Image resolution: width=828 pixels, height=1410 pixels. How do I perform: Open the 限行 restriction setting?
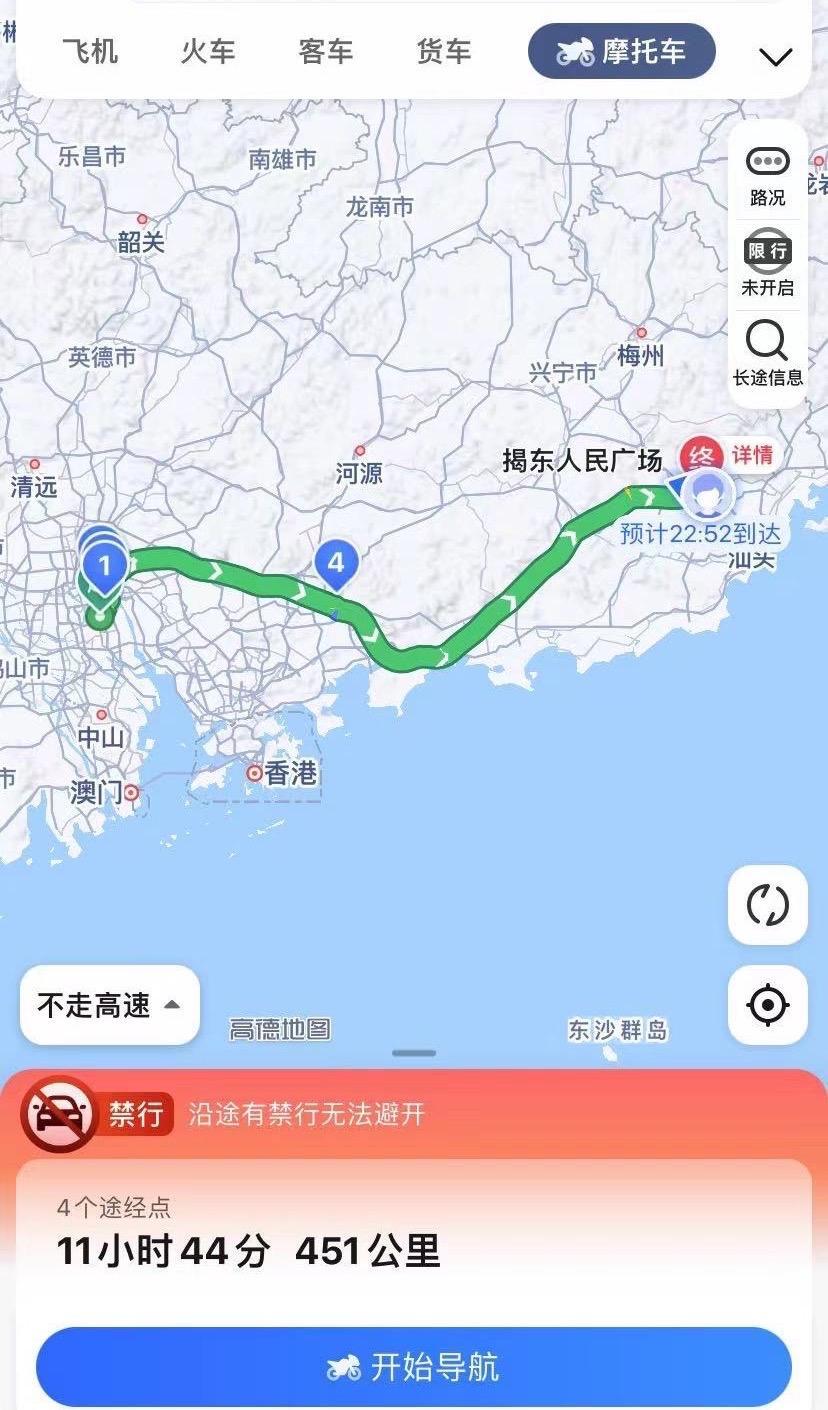pos(767,264)
